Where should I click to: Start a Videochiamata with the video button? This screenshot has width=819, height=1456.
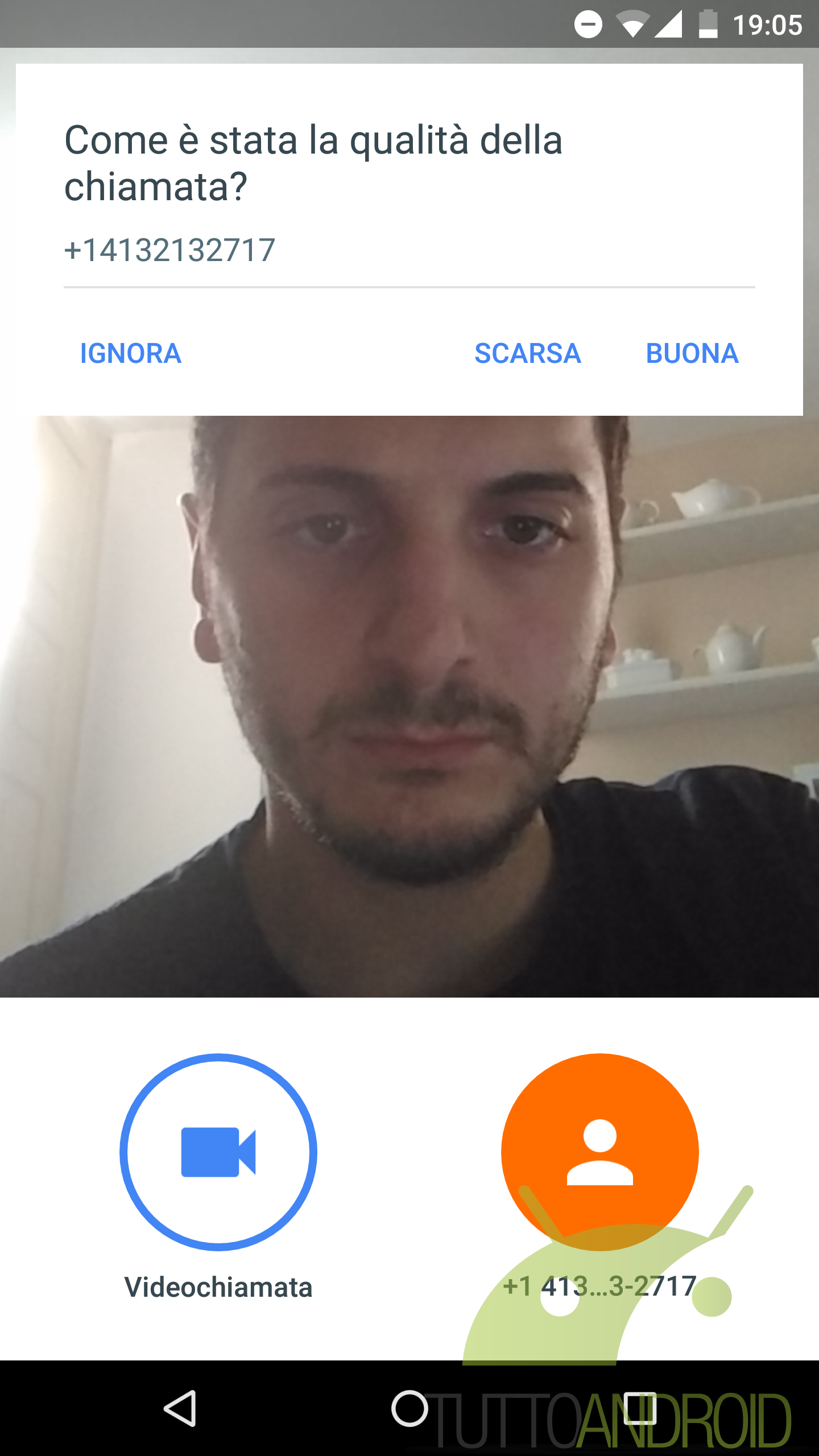[x=218, y=1152]
